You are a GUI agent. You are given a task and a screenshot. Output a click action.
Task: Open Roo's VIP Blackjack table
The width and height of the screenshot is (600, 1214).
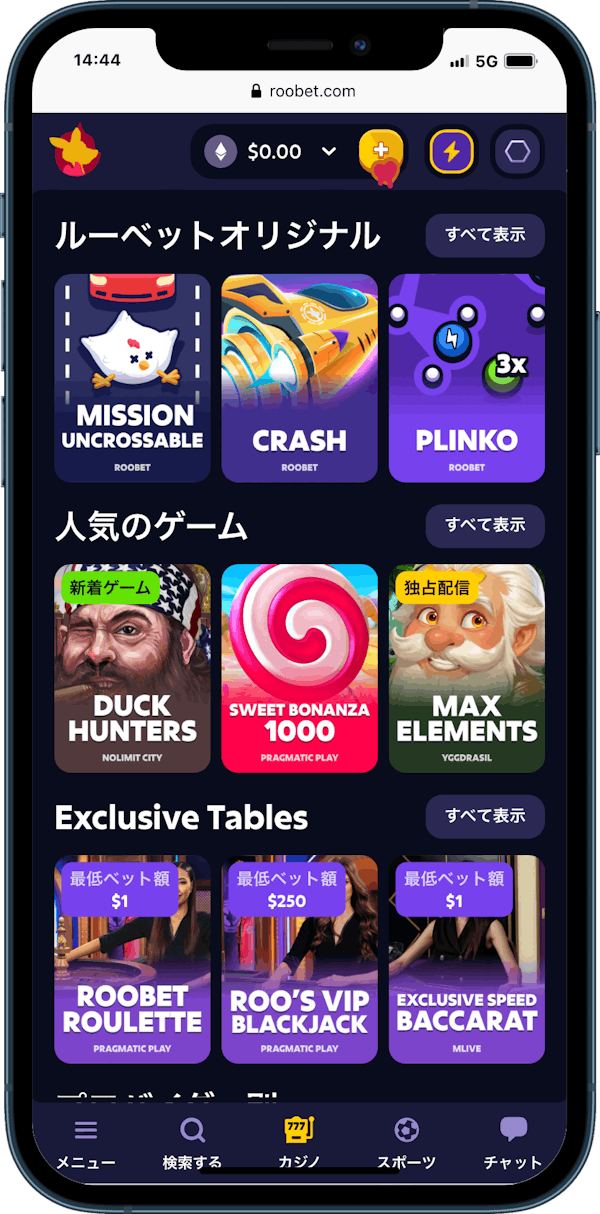[x=299, y=959]
